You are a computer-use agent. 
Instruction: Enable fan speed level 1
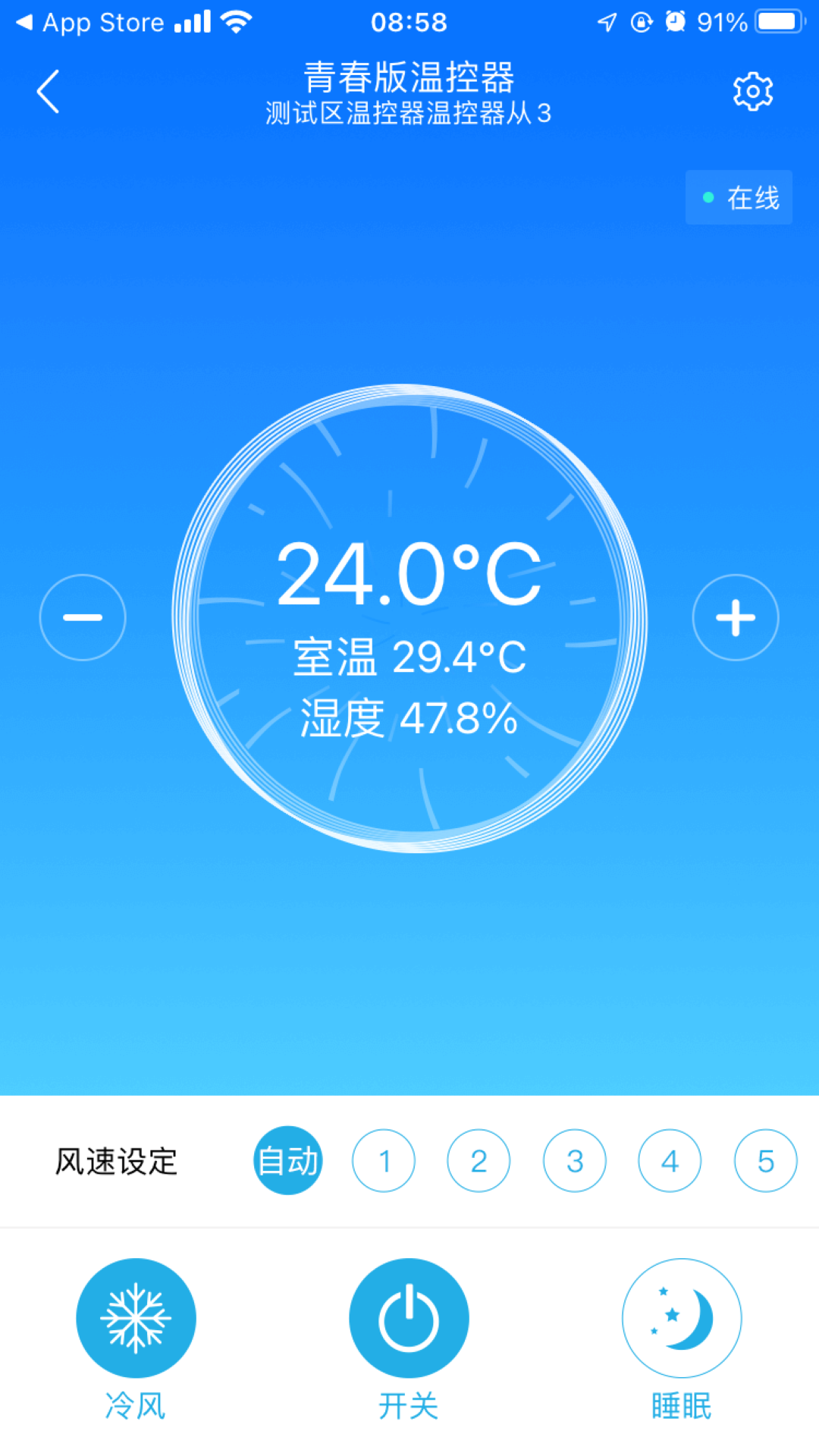[384, 1161]
